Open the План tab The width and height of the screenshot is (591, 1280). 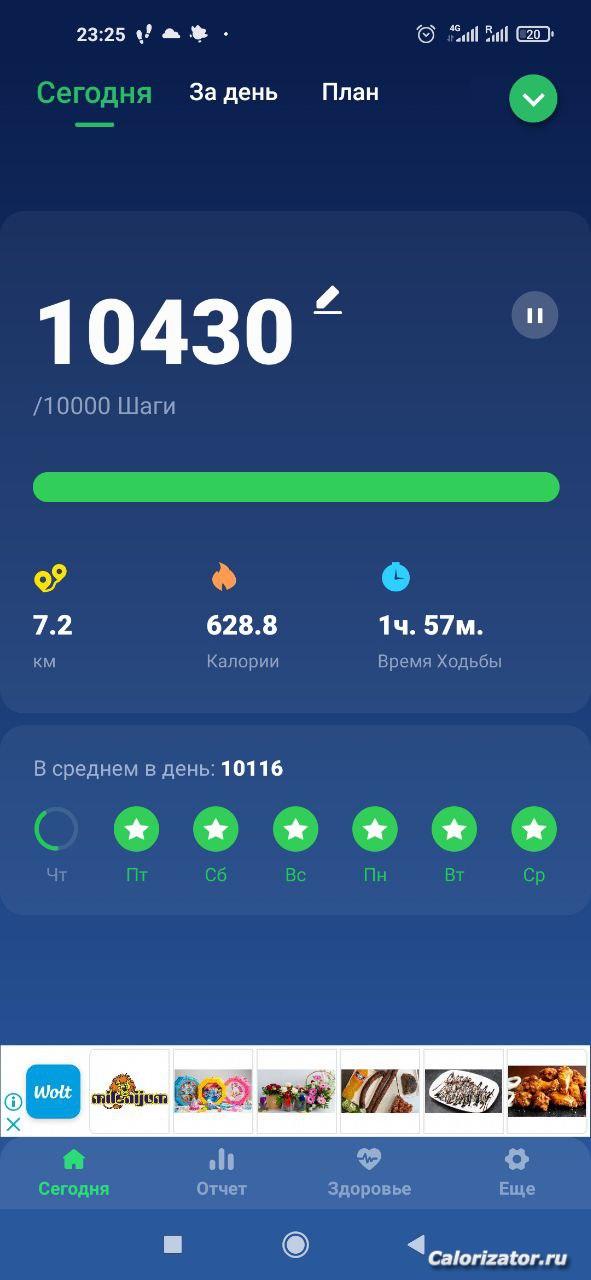click(x=350, y=92)
